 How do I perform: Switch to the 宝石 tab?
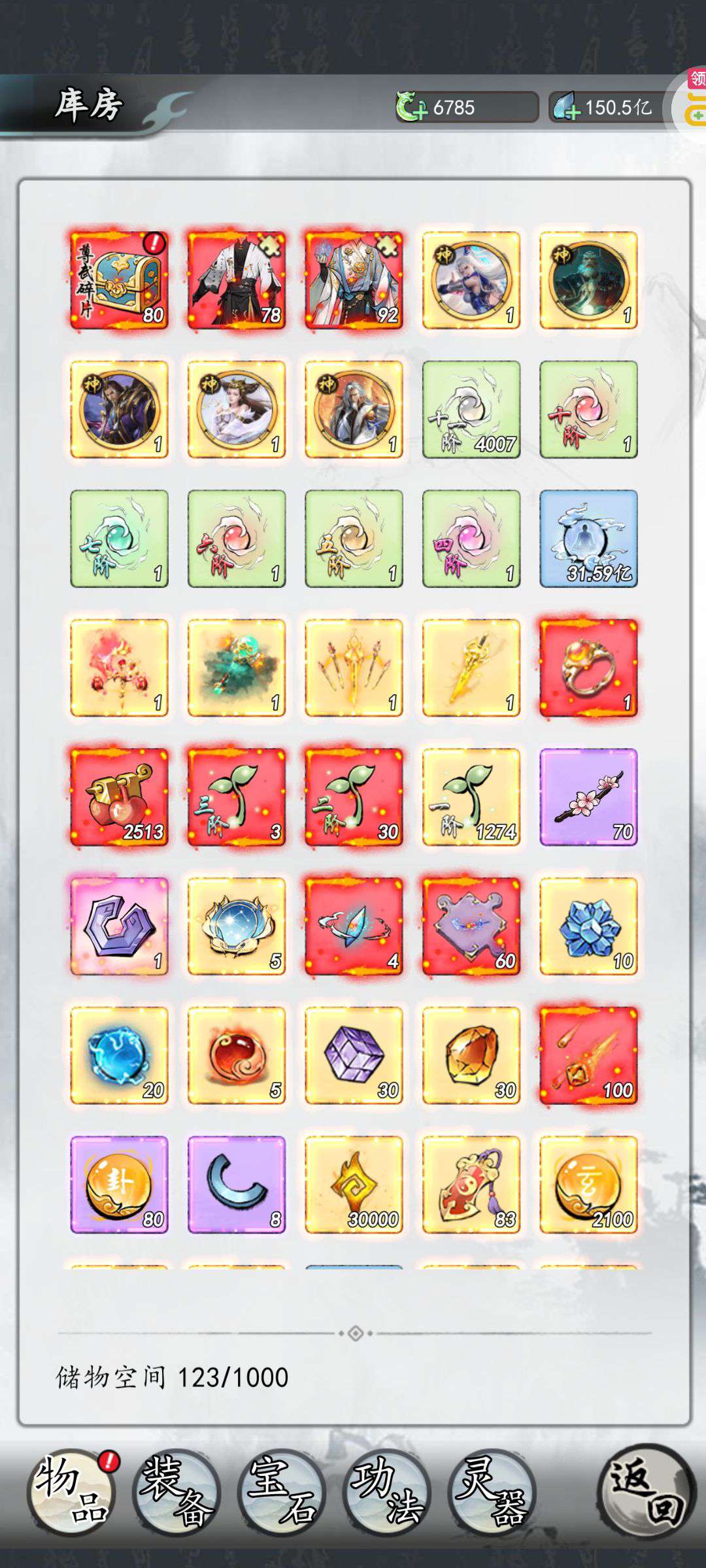[282, 1493]
